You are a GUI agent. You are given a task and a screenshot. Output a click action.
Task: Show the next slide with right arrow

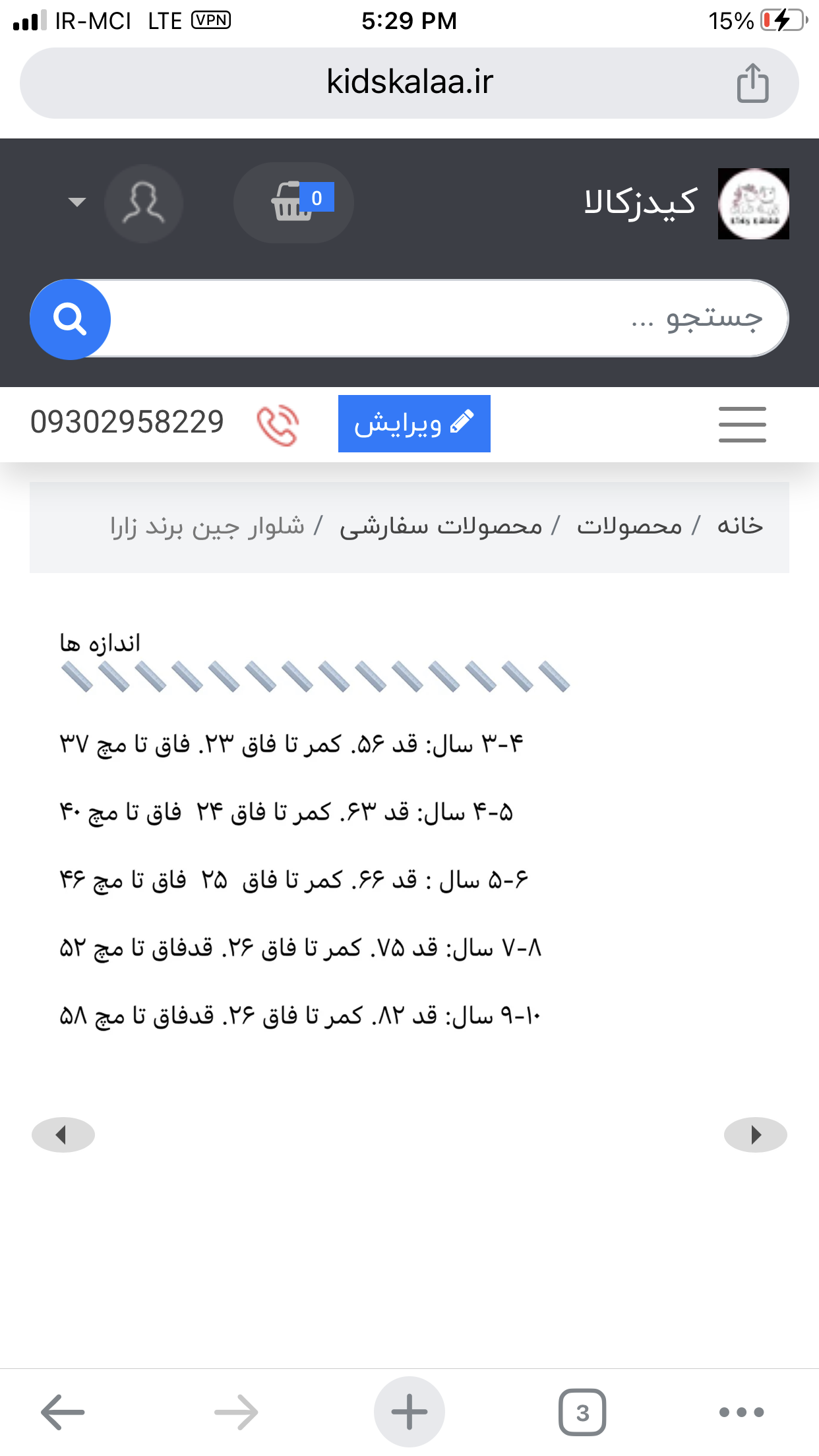point(755,1135)
